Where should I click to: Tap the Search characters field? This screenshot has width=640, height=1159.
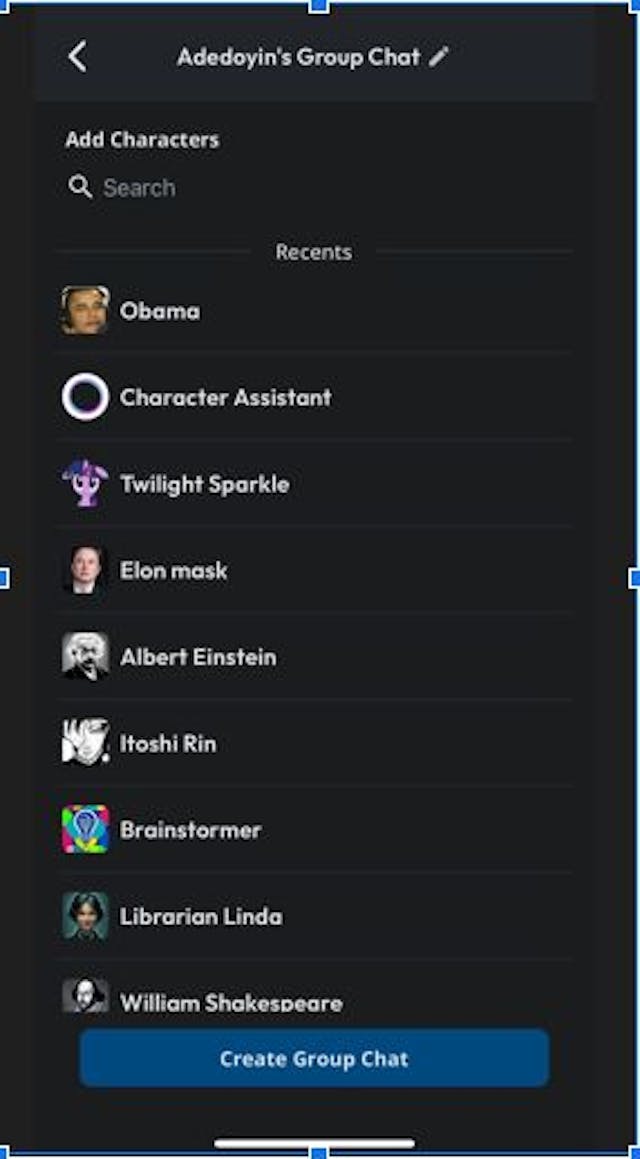[x=314, y=188]
